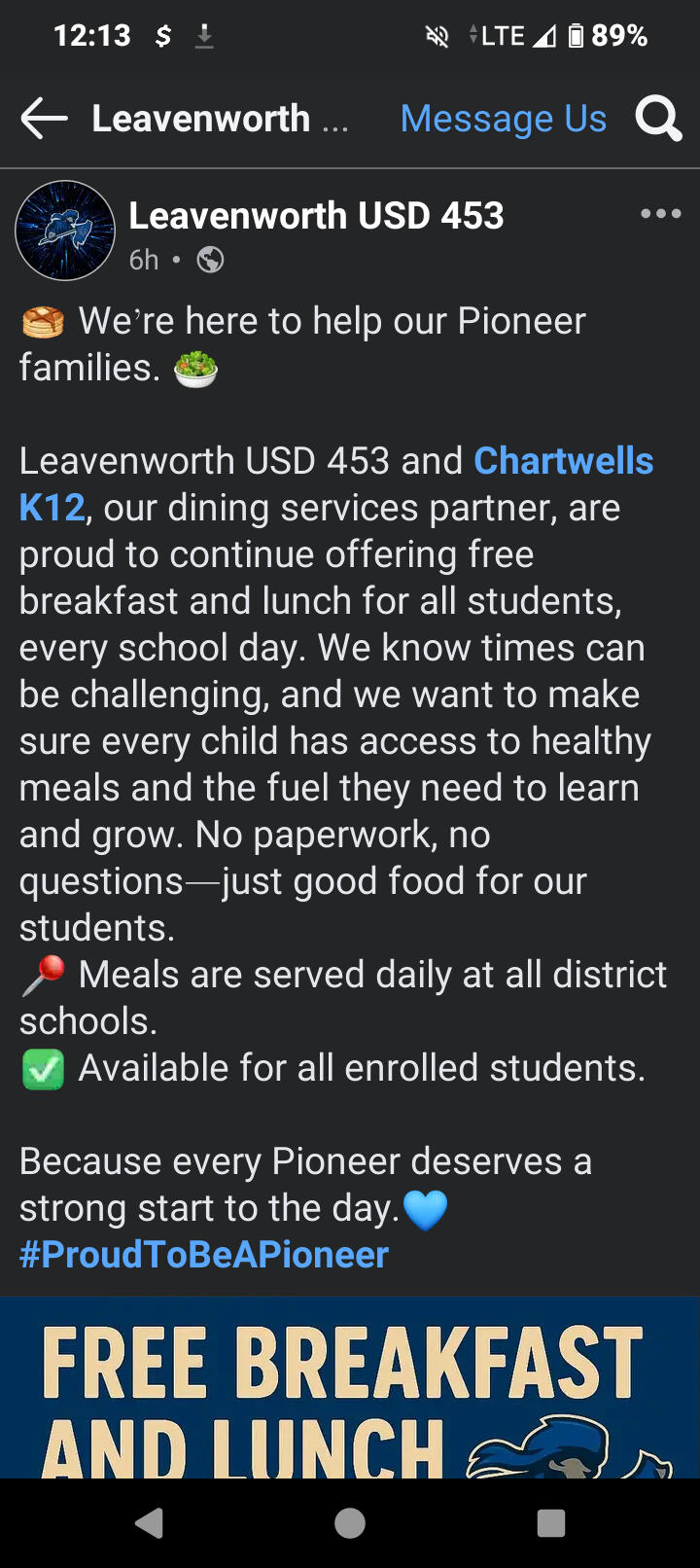Open the Leavenworth USD 453 page name
This screenshot has width=700, height=1568.
(316, 215)
